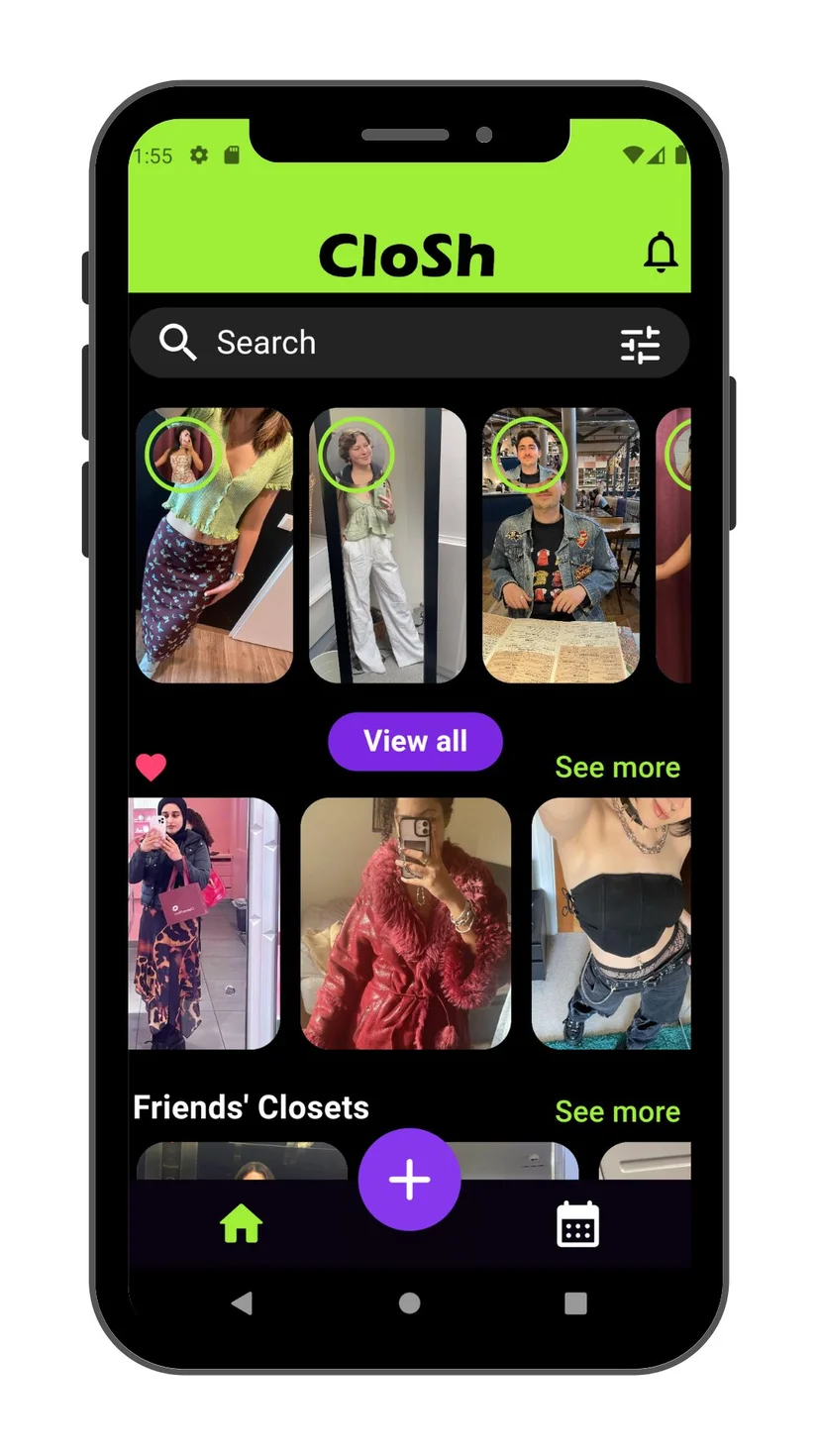Add a new item with plus button
The width and height of the screenshot is (819, 1456).
[x=409, y=1180]
